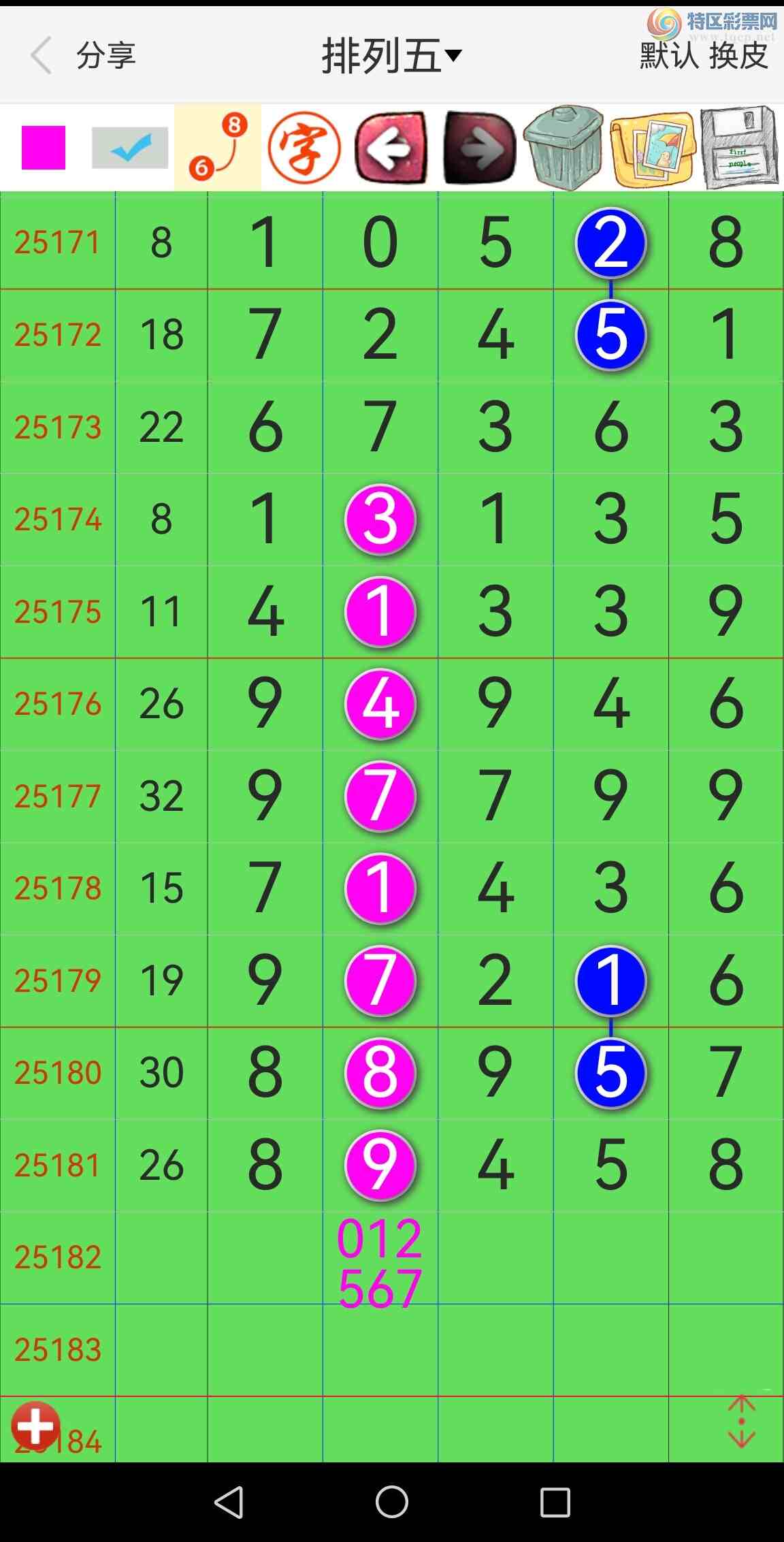Activate the 字 text tool
This screenshot has height=1542, width=784.
click(304, 148)
